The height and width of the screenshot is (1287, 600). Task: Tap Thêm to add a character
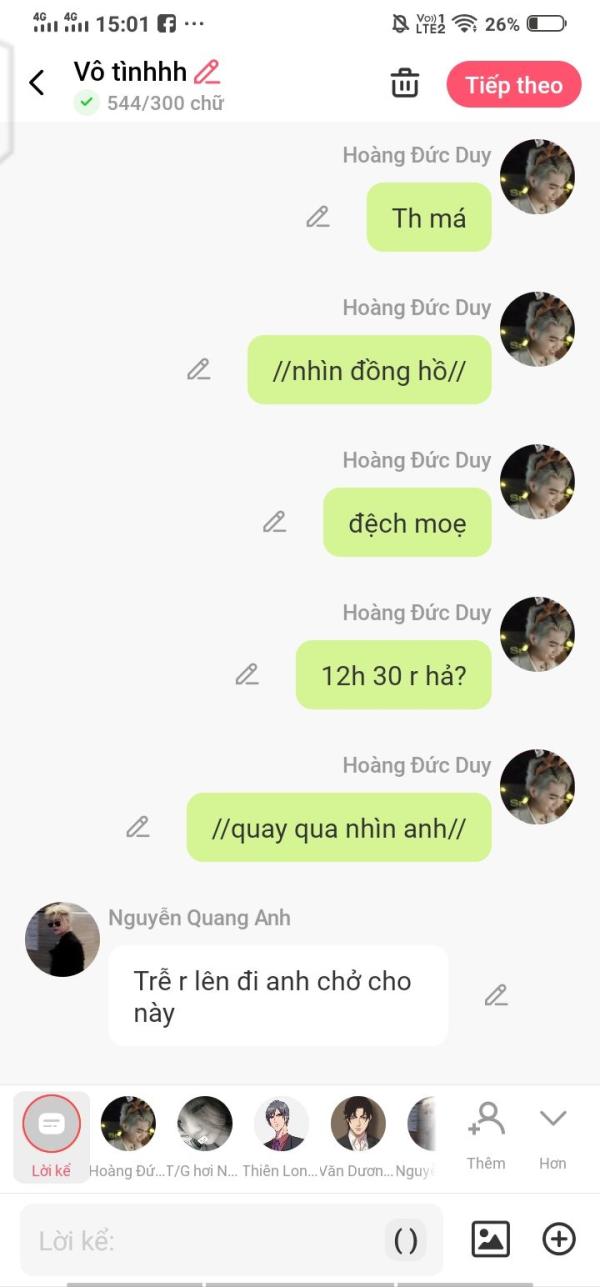point(486,1134)
